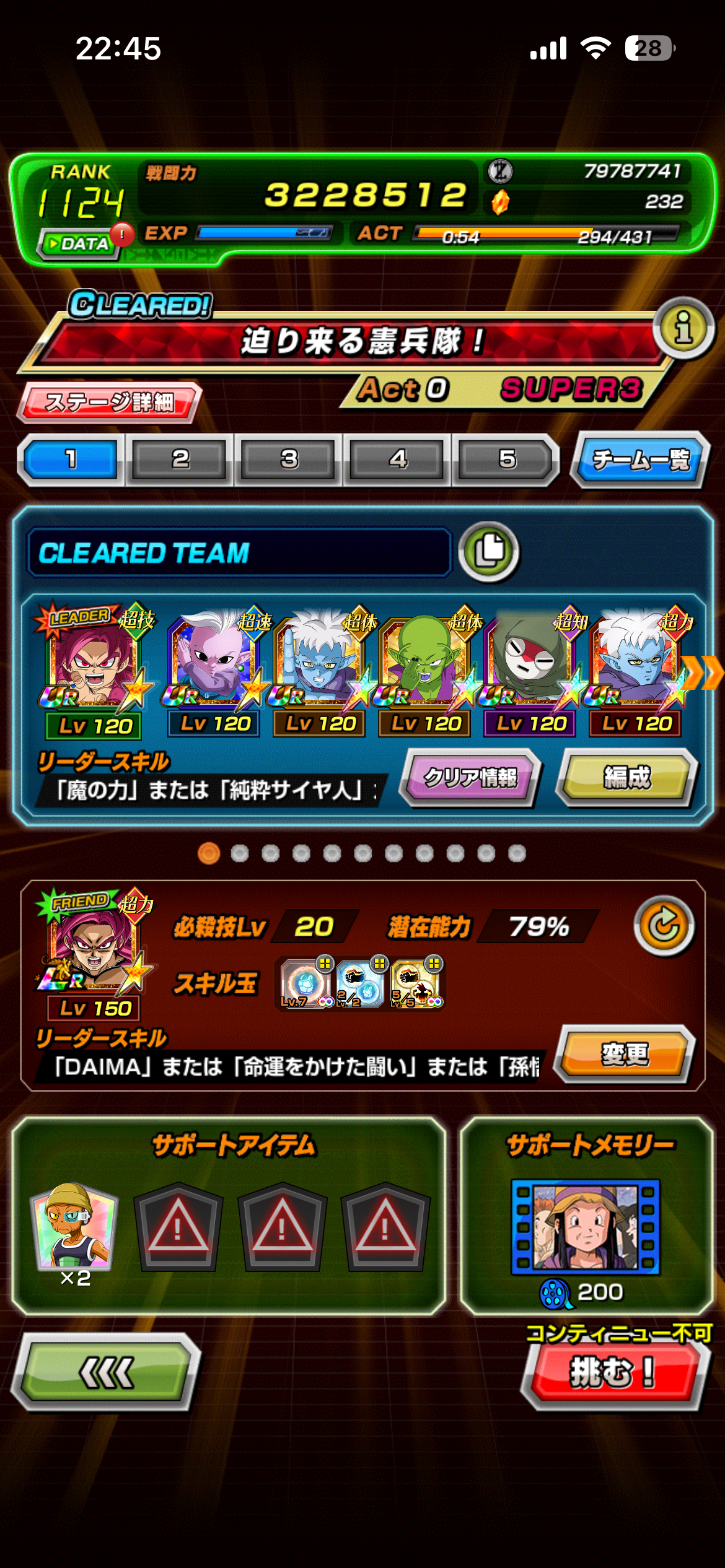Open the DATA button under the rank

(x=79, y=243)
